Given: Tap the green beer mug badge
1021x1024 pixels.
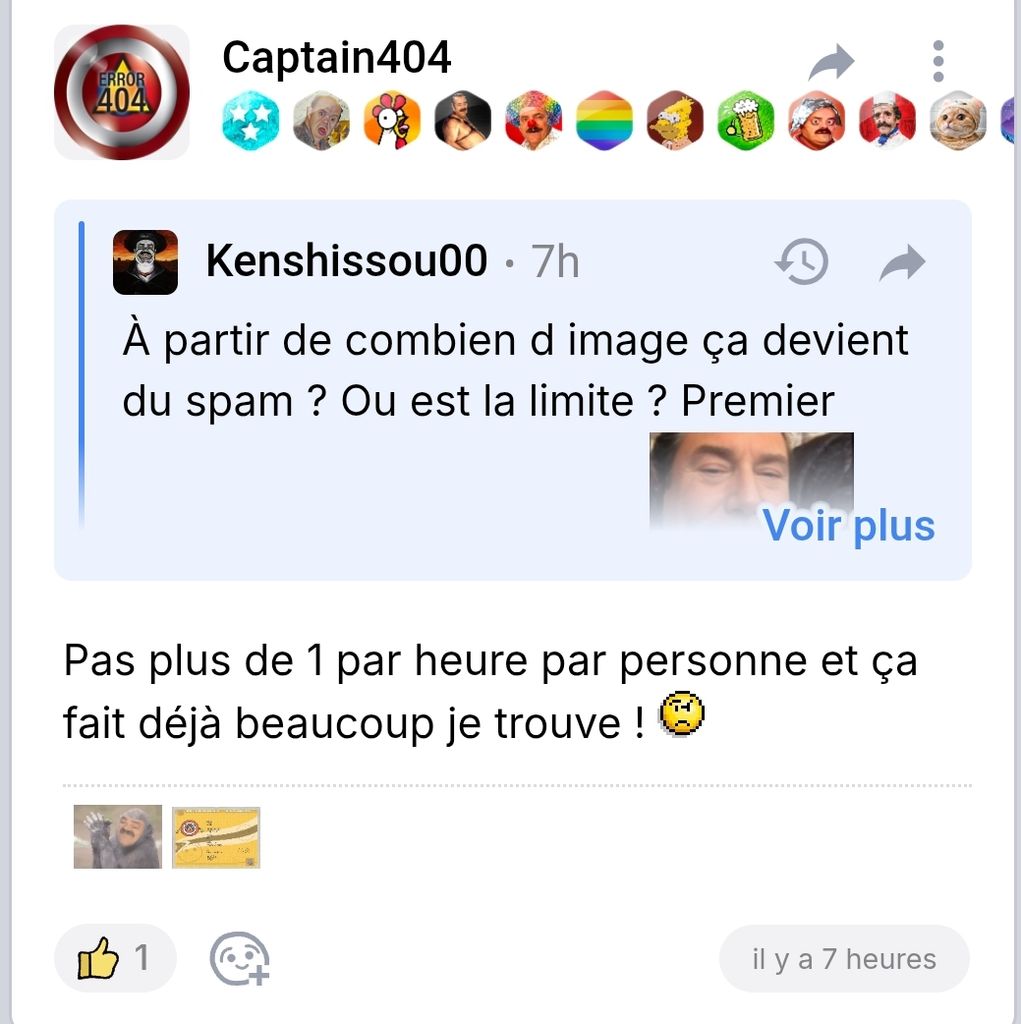Looking at the screenshot, I should click(x=745, y=121).
